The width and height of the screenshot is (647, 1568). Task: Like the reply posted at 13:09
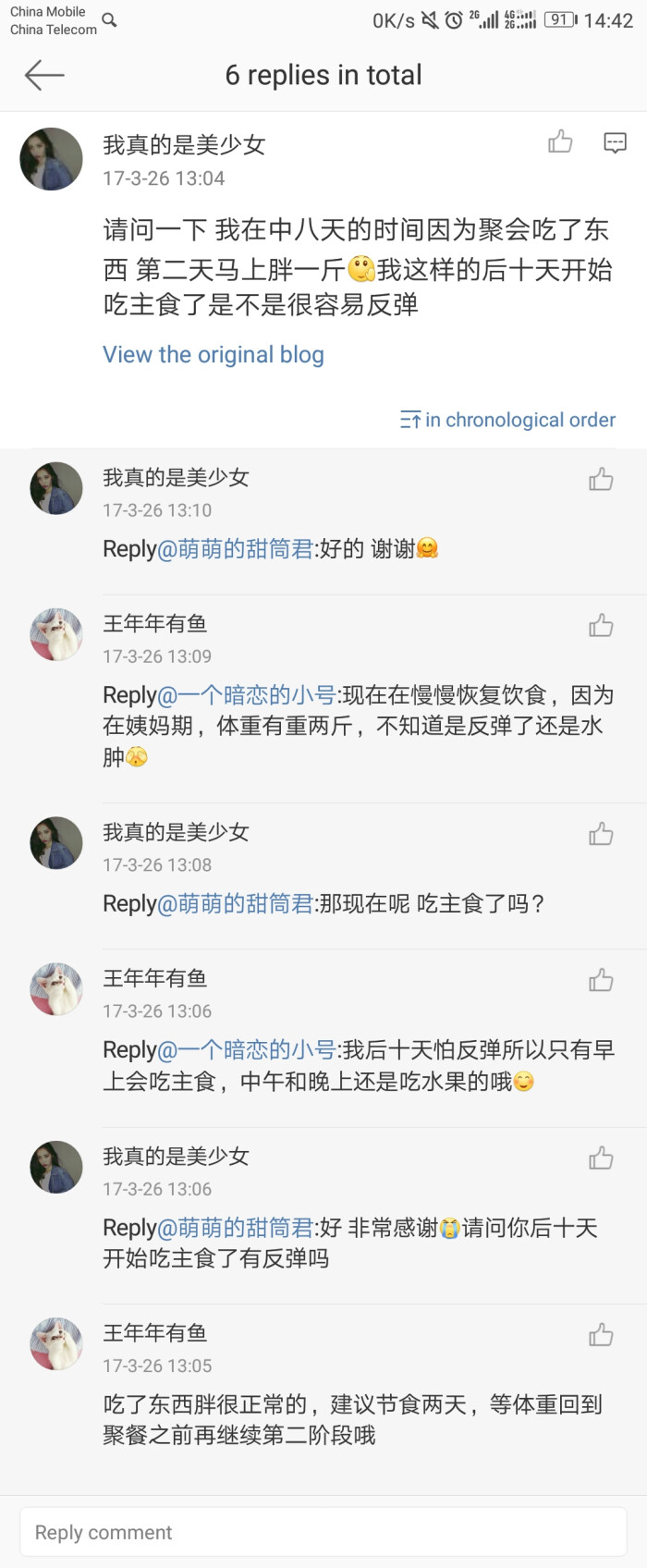click(x=601, y=626)
